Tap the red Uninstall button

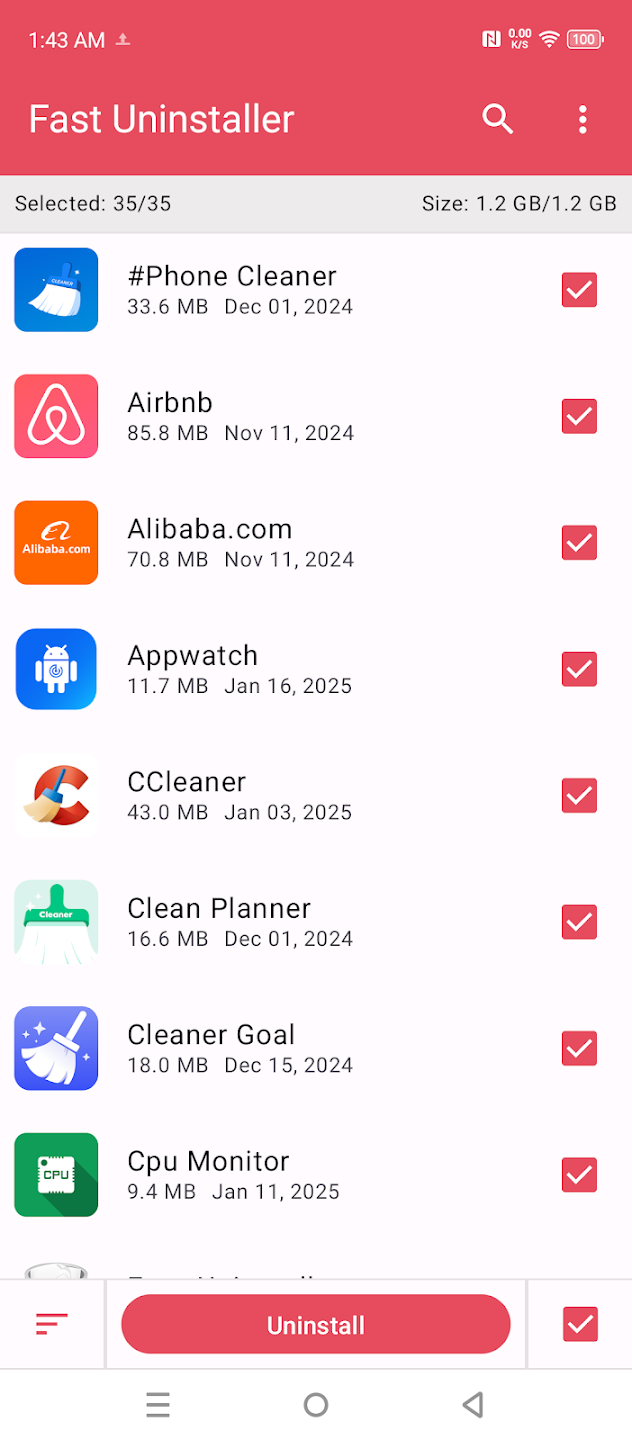[x=316, y=1325]
